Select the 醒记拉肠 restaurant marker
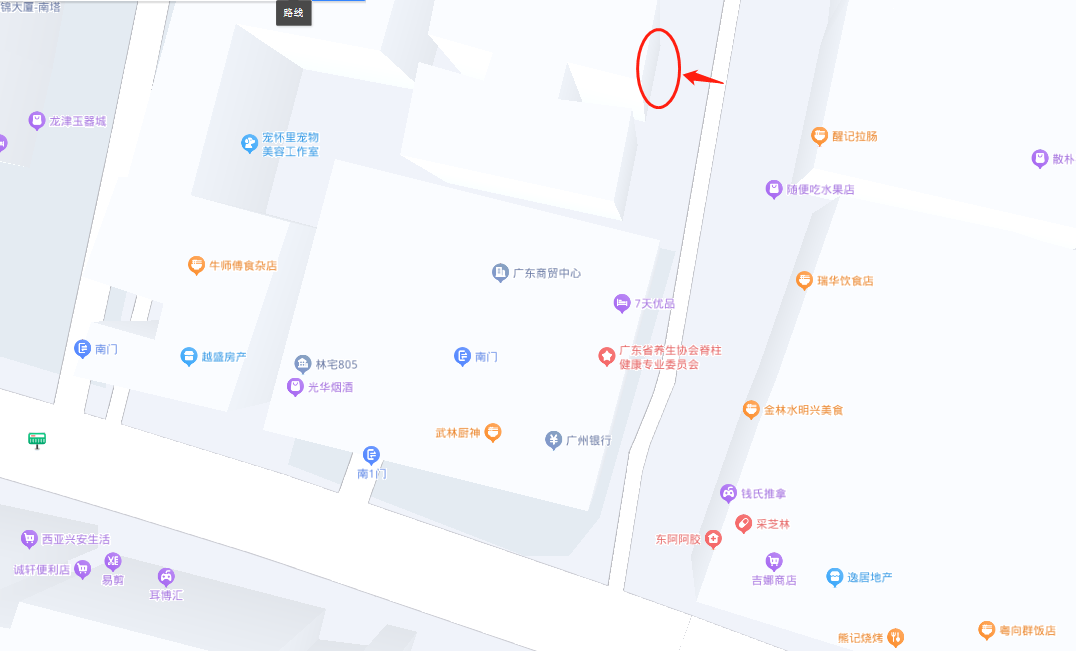Screen dimensions: 1076x651 [820, 135]
